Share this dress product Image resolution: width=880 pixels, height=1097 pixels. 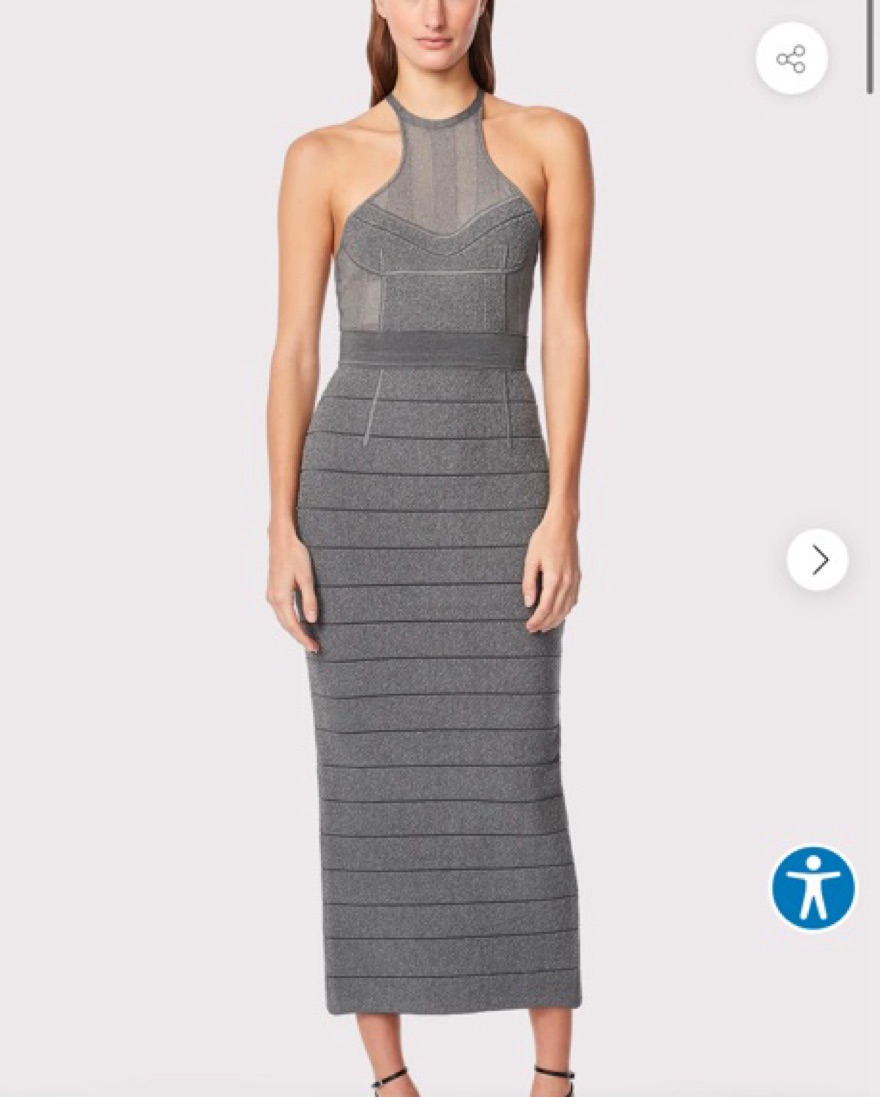(791, 58)
